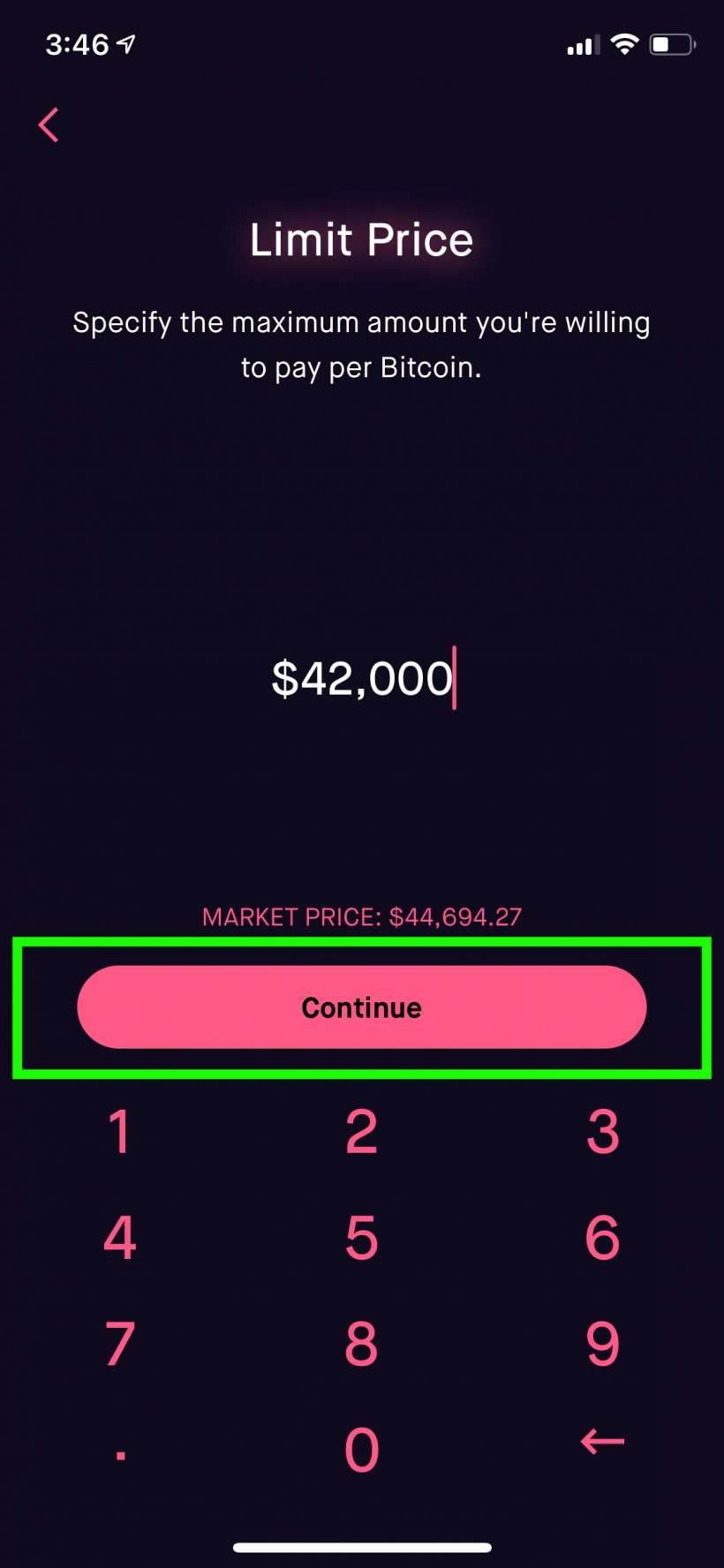Enter digit 5 on keypad
The width and height of the screenshot is (724, 1568).
(362, 1238)
